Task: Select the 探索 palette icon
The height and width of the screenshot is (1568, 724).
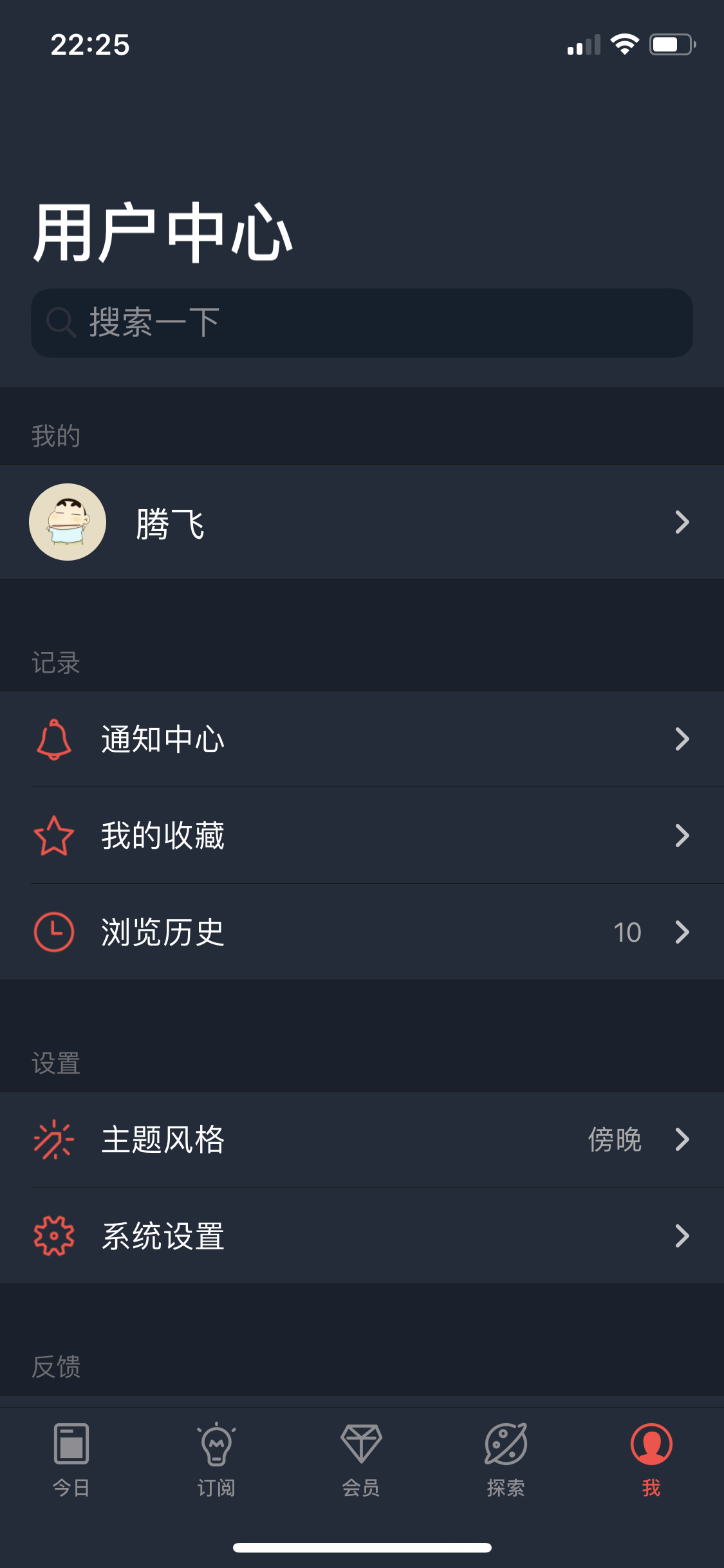Action: pyautogui.click(x=506, y=1442)
